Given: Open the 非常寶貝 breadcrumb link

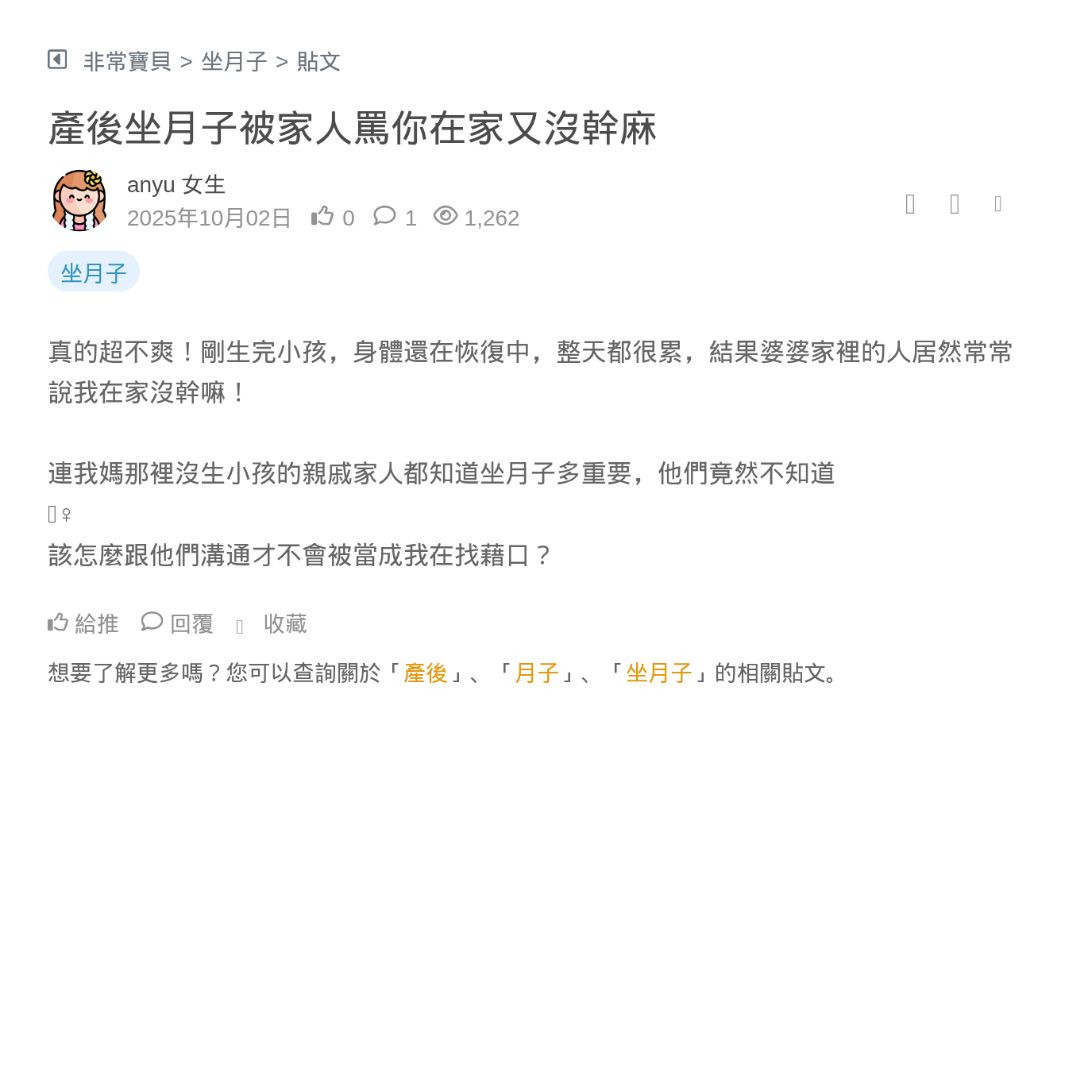Looking at the screenshot, I should tap(127, 62).
